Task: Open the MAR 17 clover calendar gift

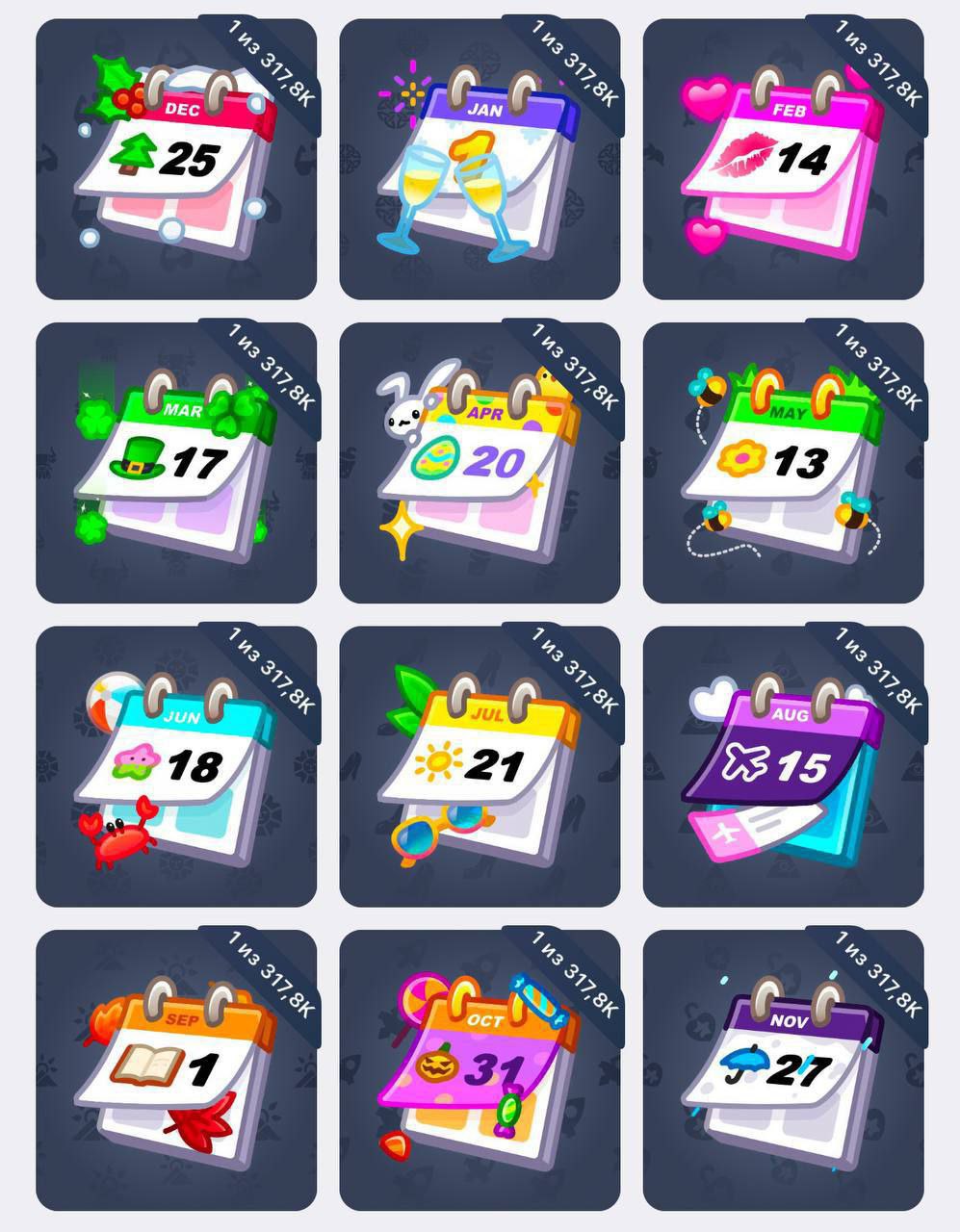Action: coord(176,464)
